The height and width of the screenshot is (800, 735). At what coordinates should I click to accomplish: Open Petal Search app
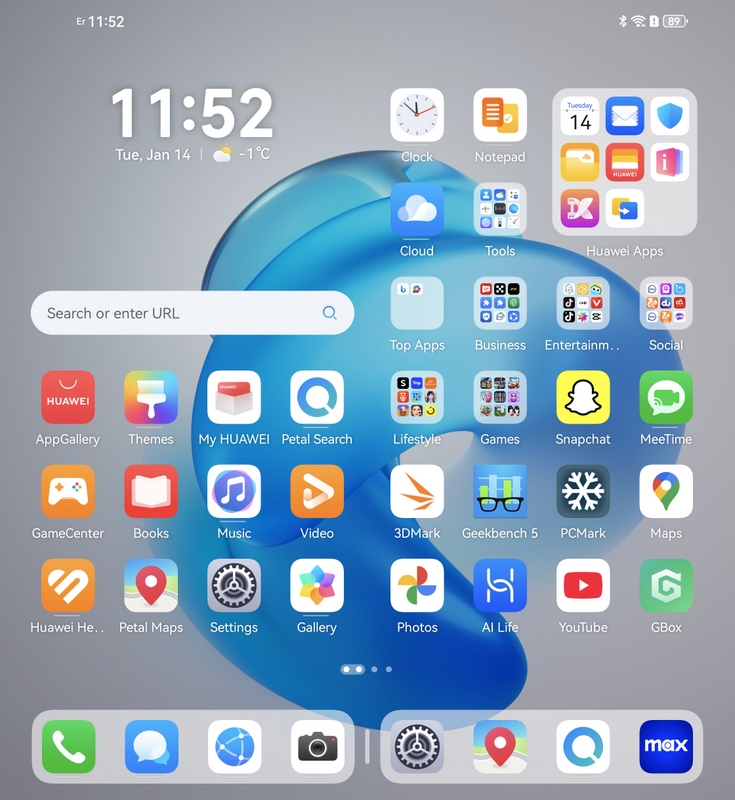coord(317,398)
